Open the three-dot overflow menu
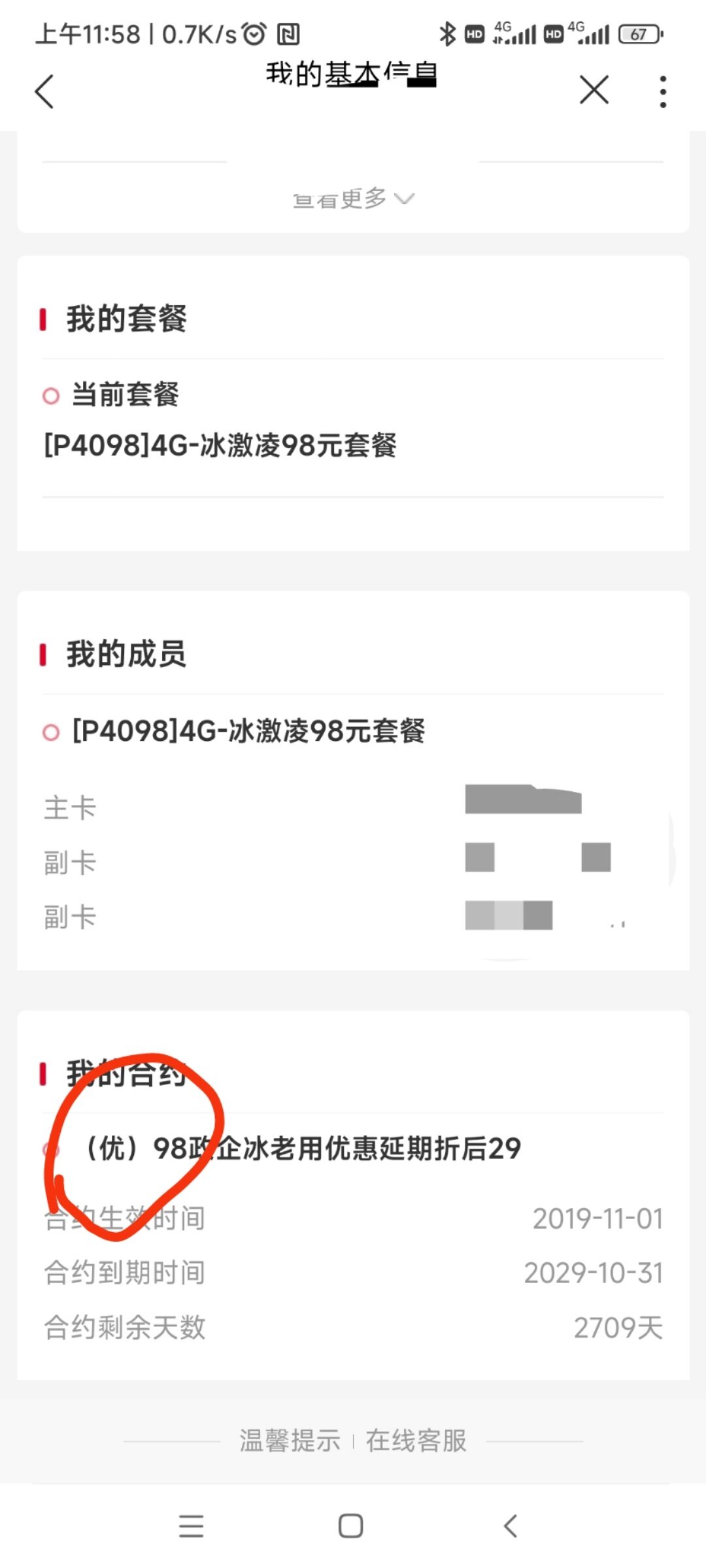The image size is (706, 1568). (x=663, y=91)
